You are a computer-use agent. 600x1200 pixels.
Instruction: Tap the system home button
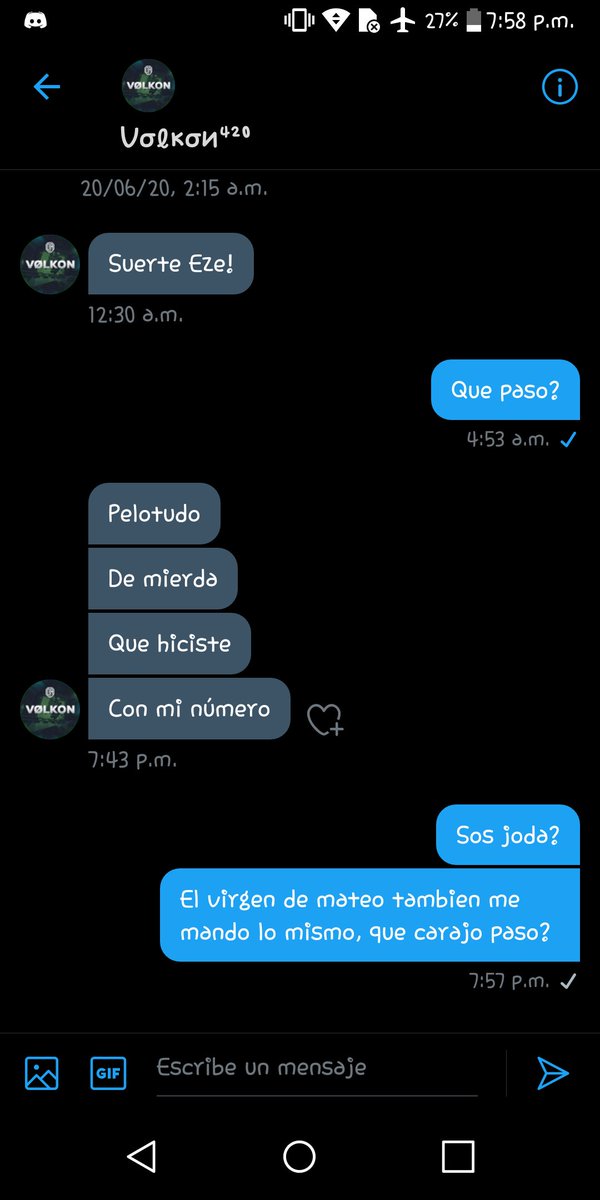coord(299,1157)
